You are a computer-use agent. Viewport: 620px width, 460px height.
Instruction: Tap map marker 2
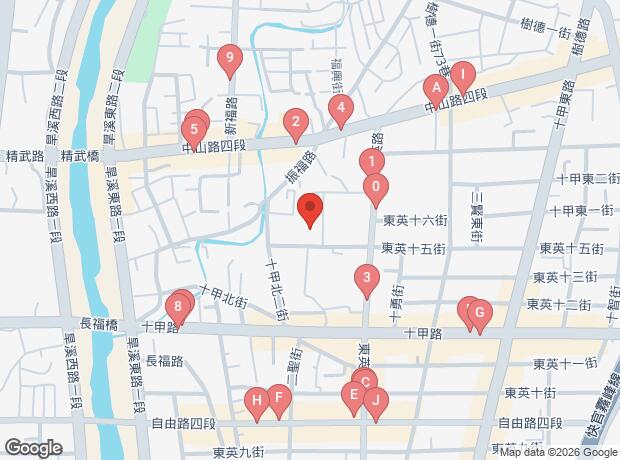tap(295, 124)
